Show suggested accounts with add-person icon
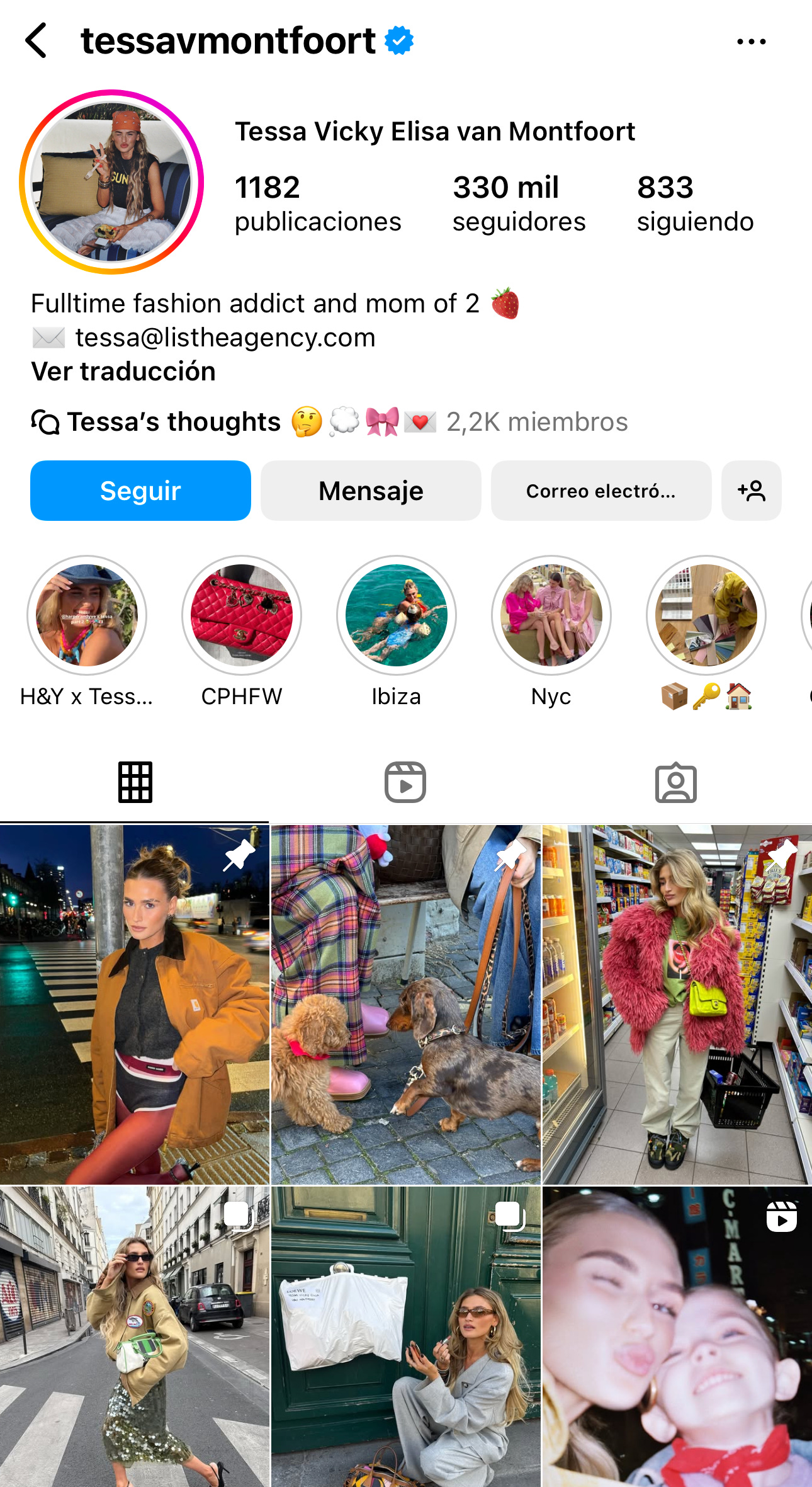Viewport: 812px width, 1487px height. point(751,491)
